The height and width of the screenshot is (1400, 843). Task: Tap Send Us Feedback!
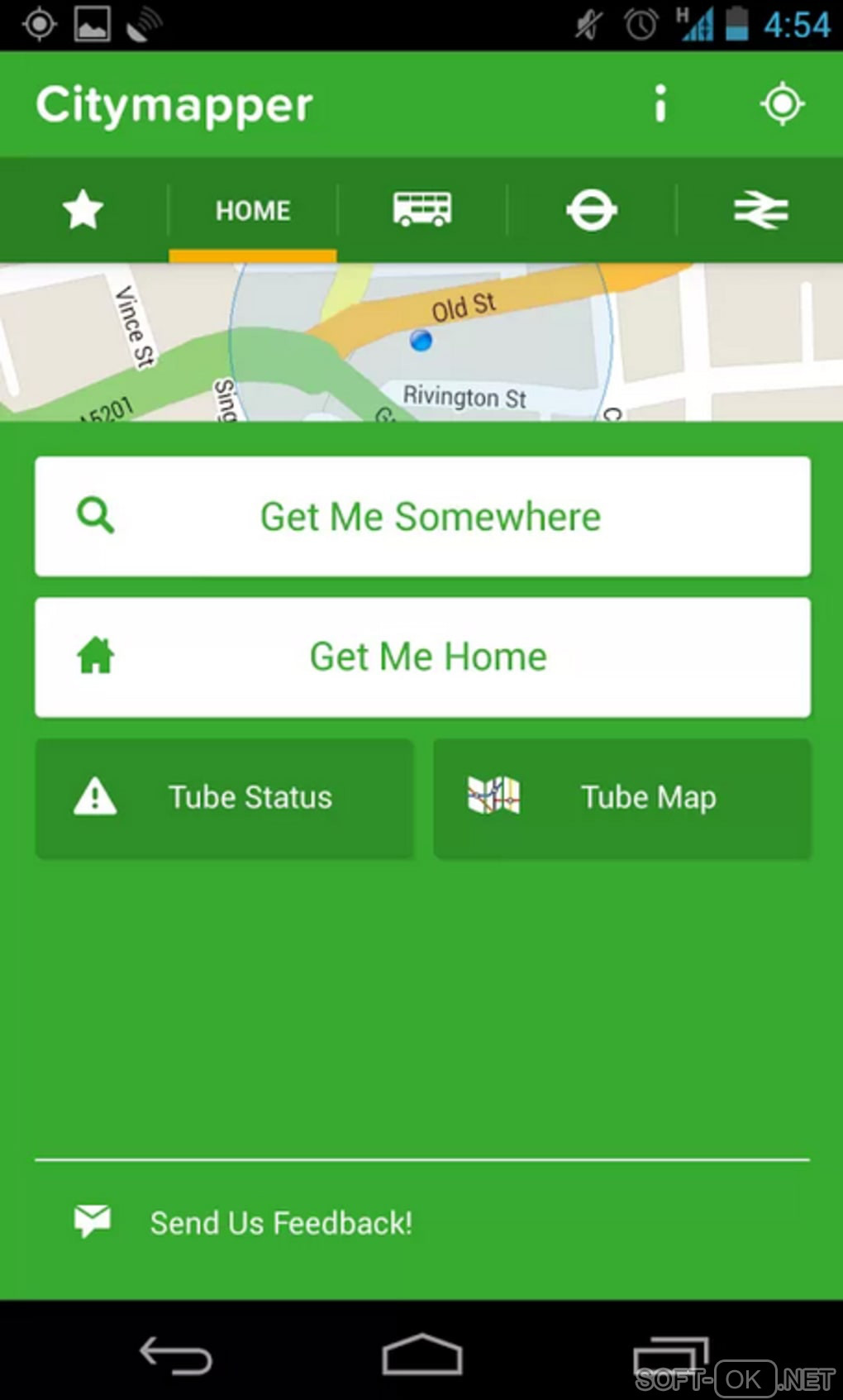click(281, 1222)
